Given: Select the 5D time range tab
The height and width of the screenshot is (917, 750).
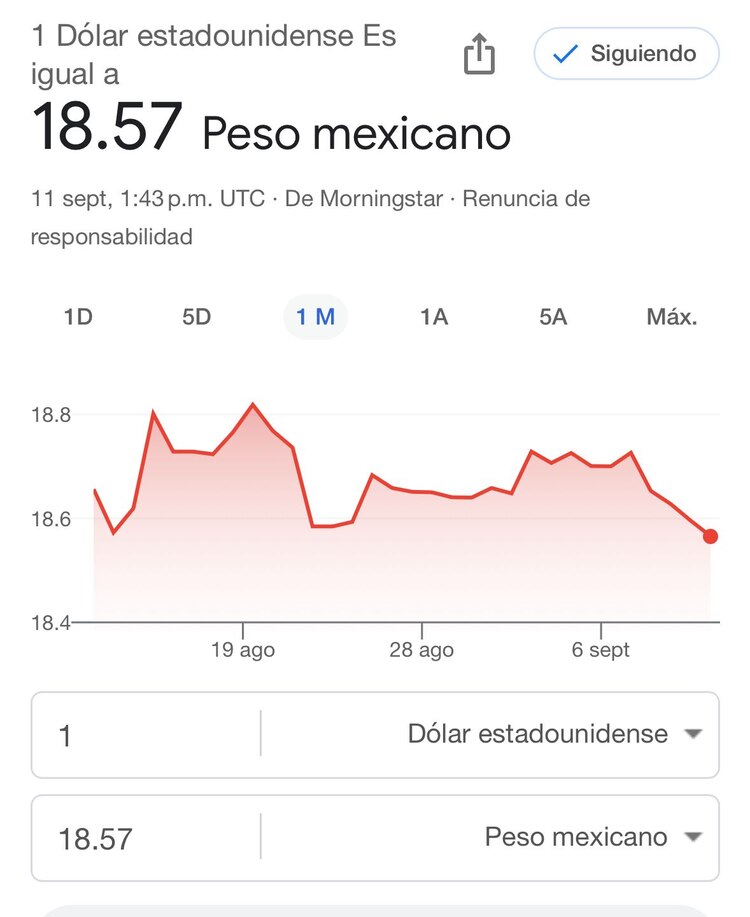Looking at the screenshot, I should click(x=197, y=317).
